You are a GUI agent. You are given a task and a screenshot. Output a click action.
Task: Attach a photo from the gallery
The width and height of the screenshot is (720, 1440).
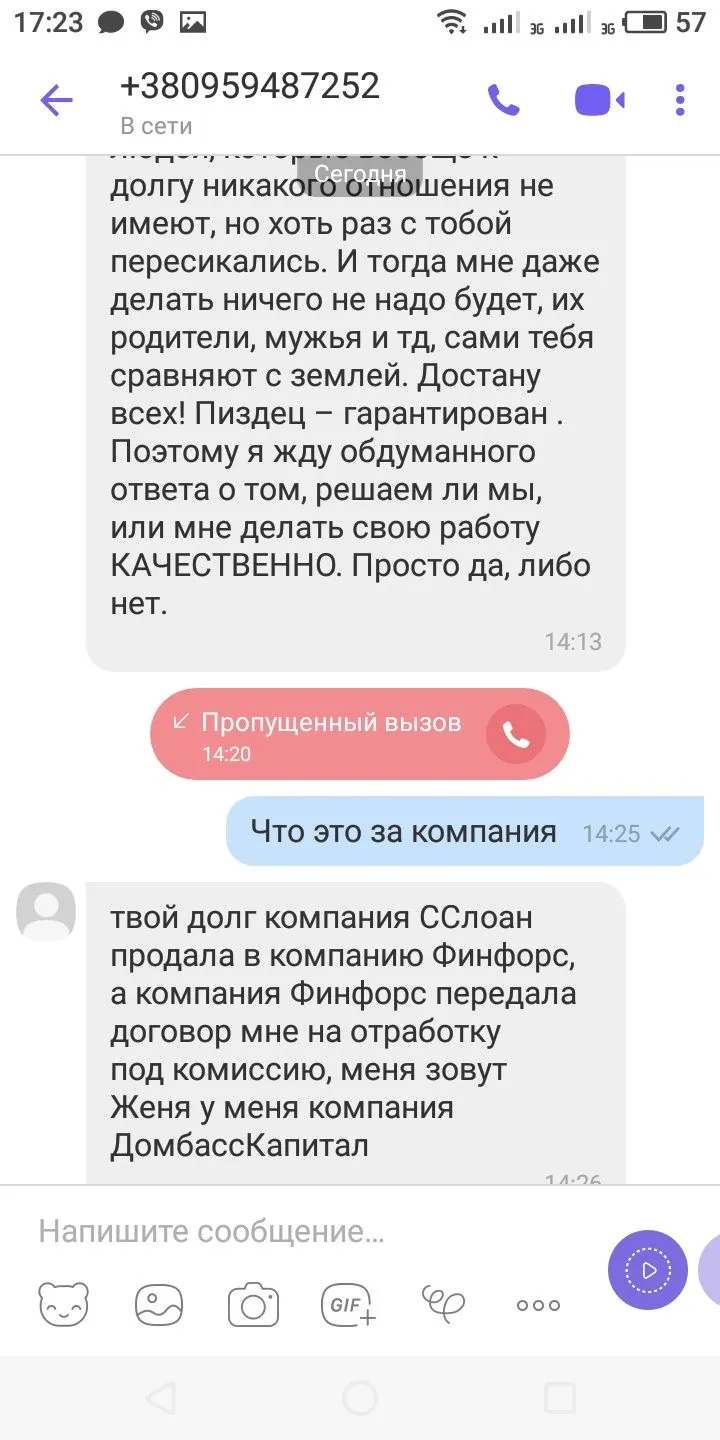point(159,1304)
